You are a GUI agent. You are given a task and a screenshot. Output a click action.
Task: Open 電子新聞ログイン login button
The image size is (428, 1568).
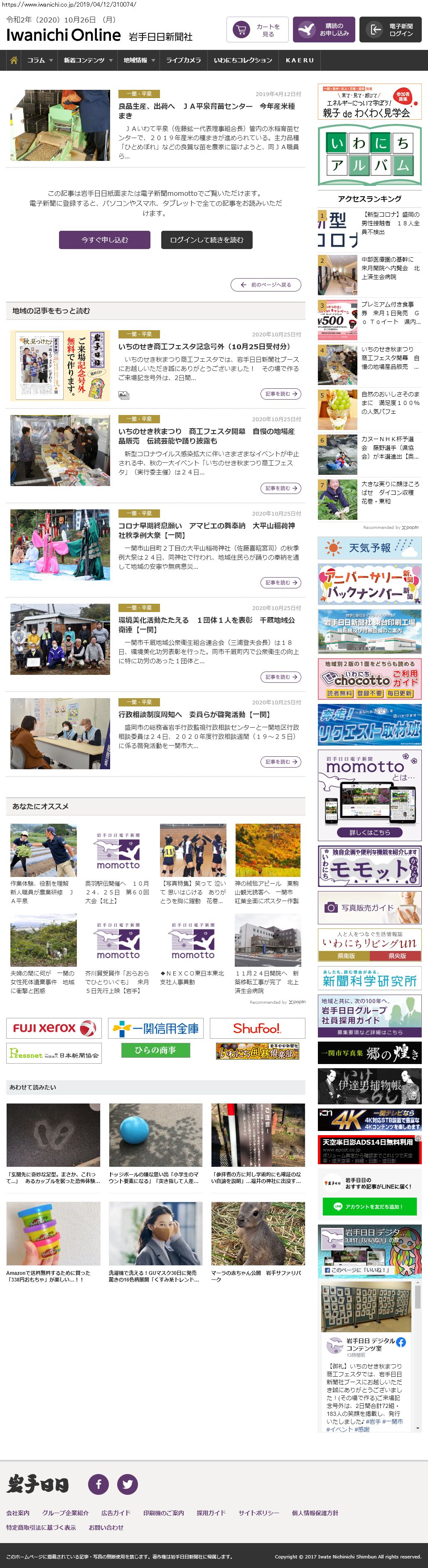(x=390, y=30)
